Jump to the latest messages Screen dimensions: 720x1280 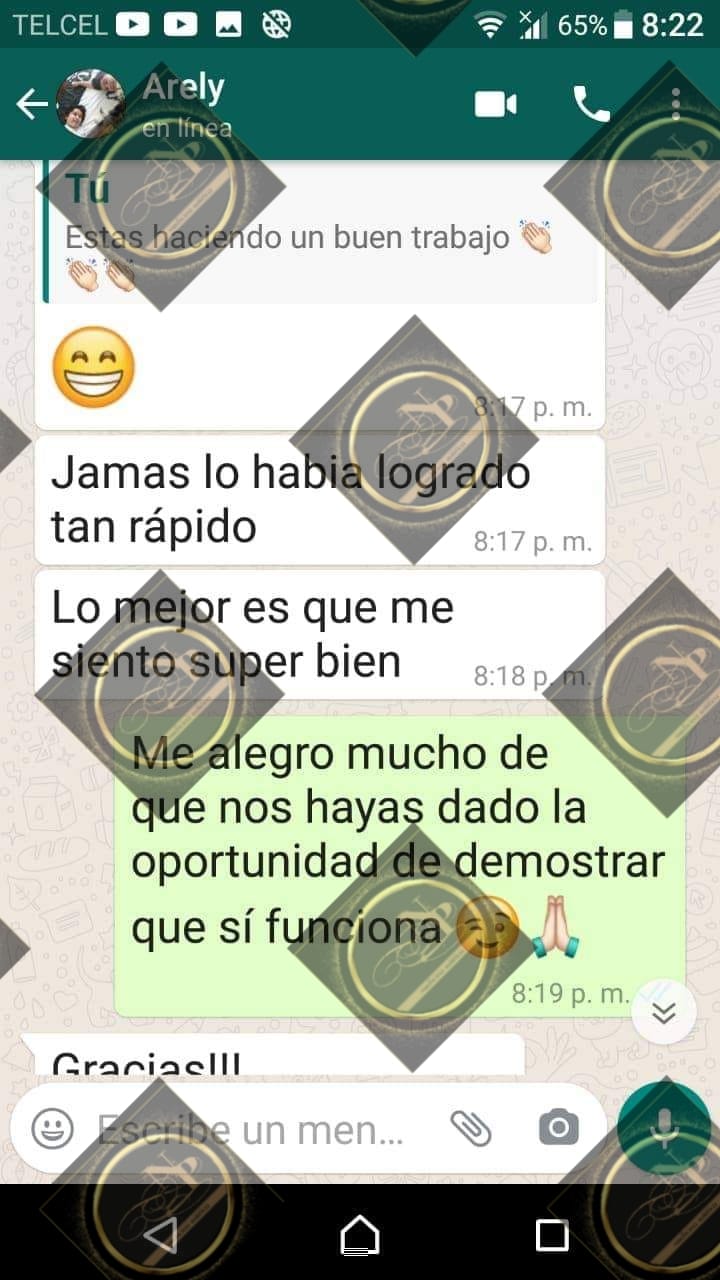[x=663, y=1013]
